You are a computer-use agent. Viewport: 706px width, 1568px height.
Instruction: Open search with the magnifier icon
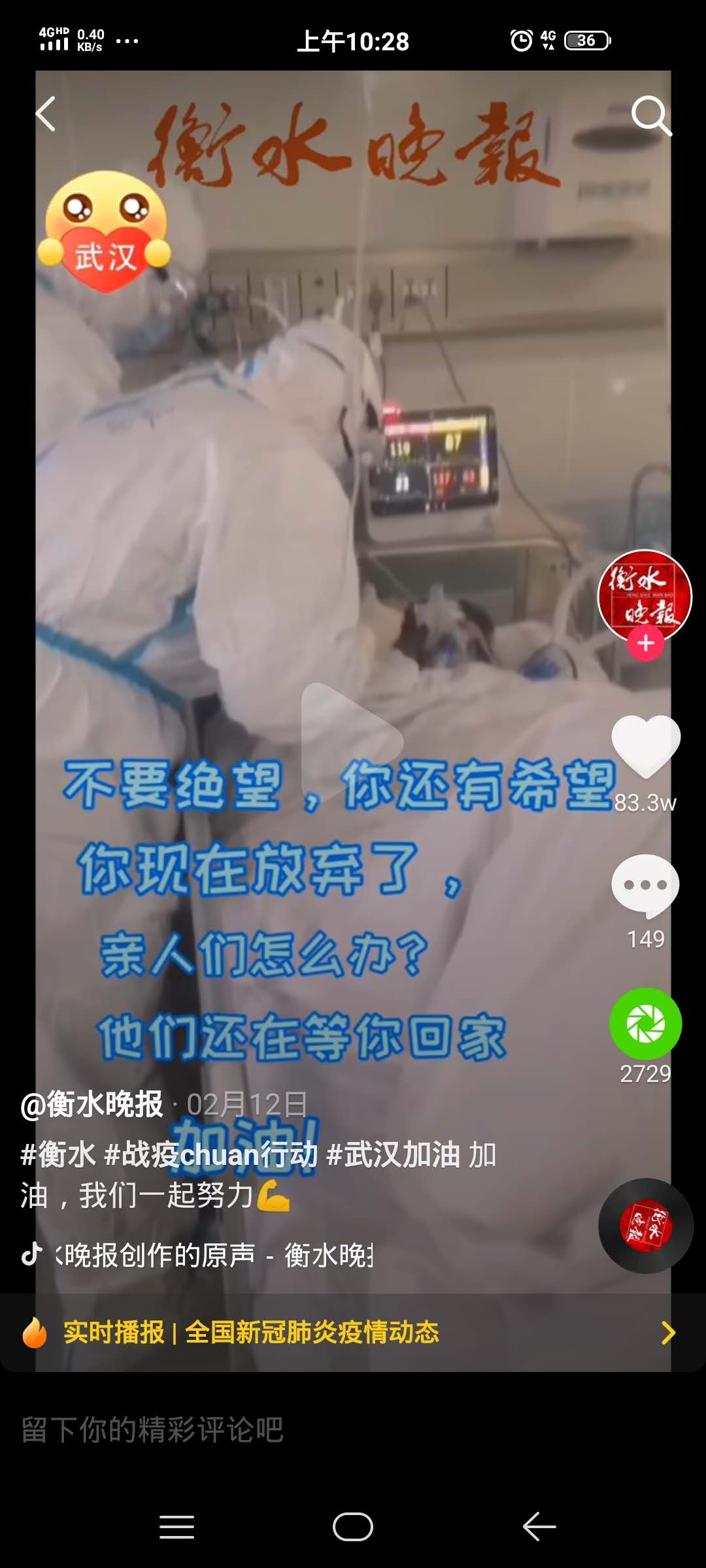[x=650, y=116]
